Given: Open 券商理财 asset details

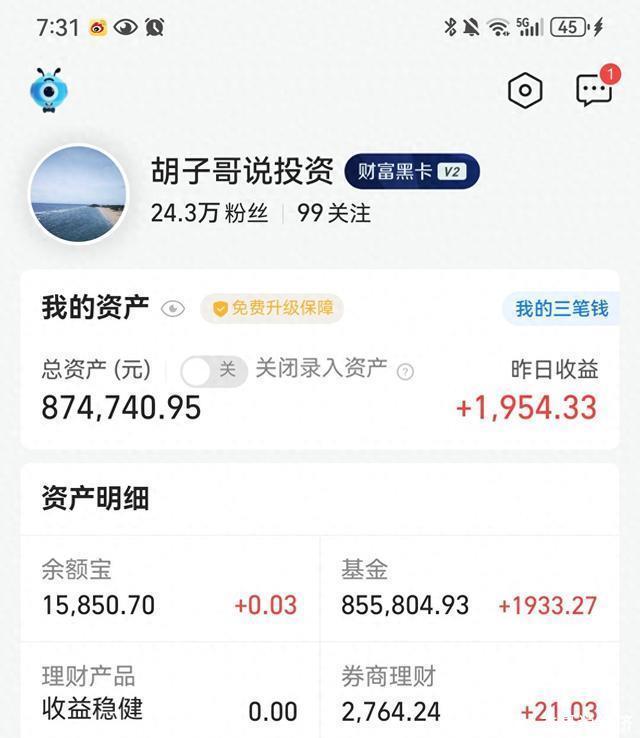Looking at the screenshot, I should pyautogui.click(x=469, y=694).
